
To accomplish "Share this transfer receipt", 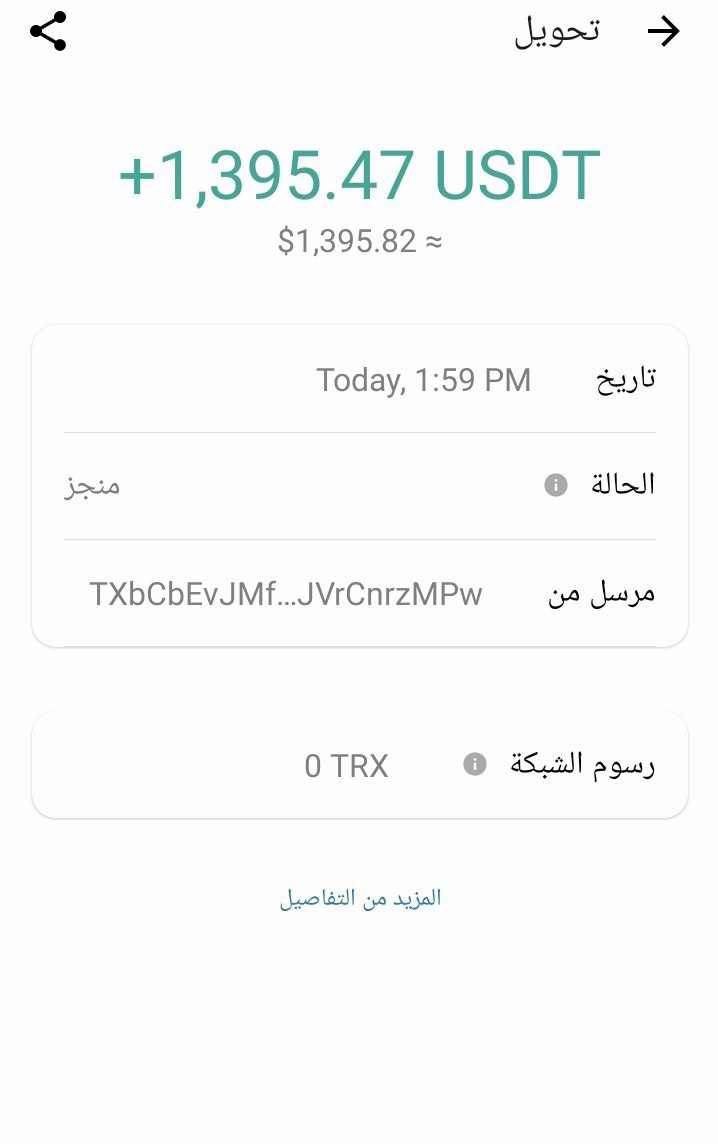I will (48, 31).
